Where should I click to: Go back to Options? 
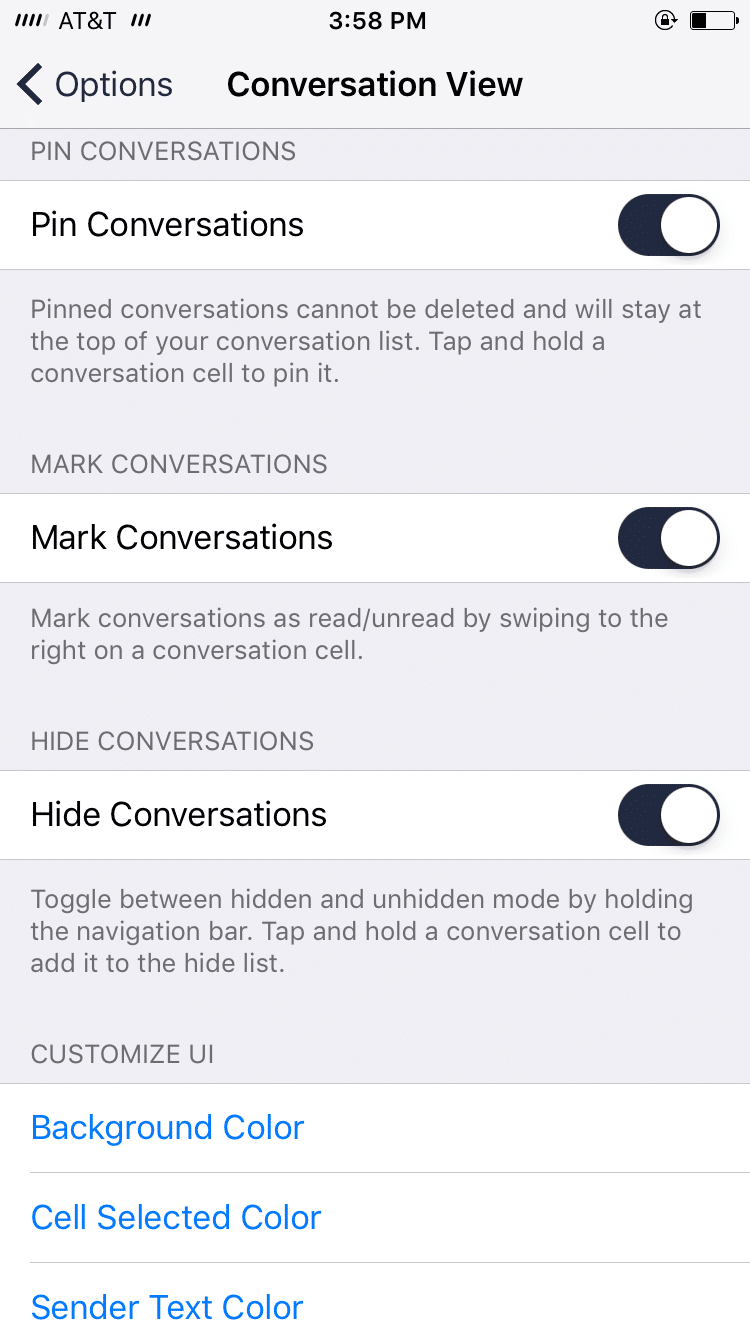coord(95,85)
